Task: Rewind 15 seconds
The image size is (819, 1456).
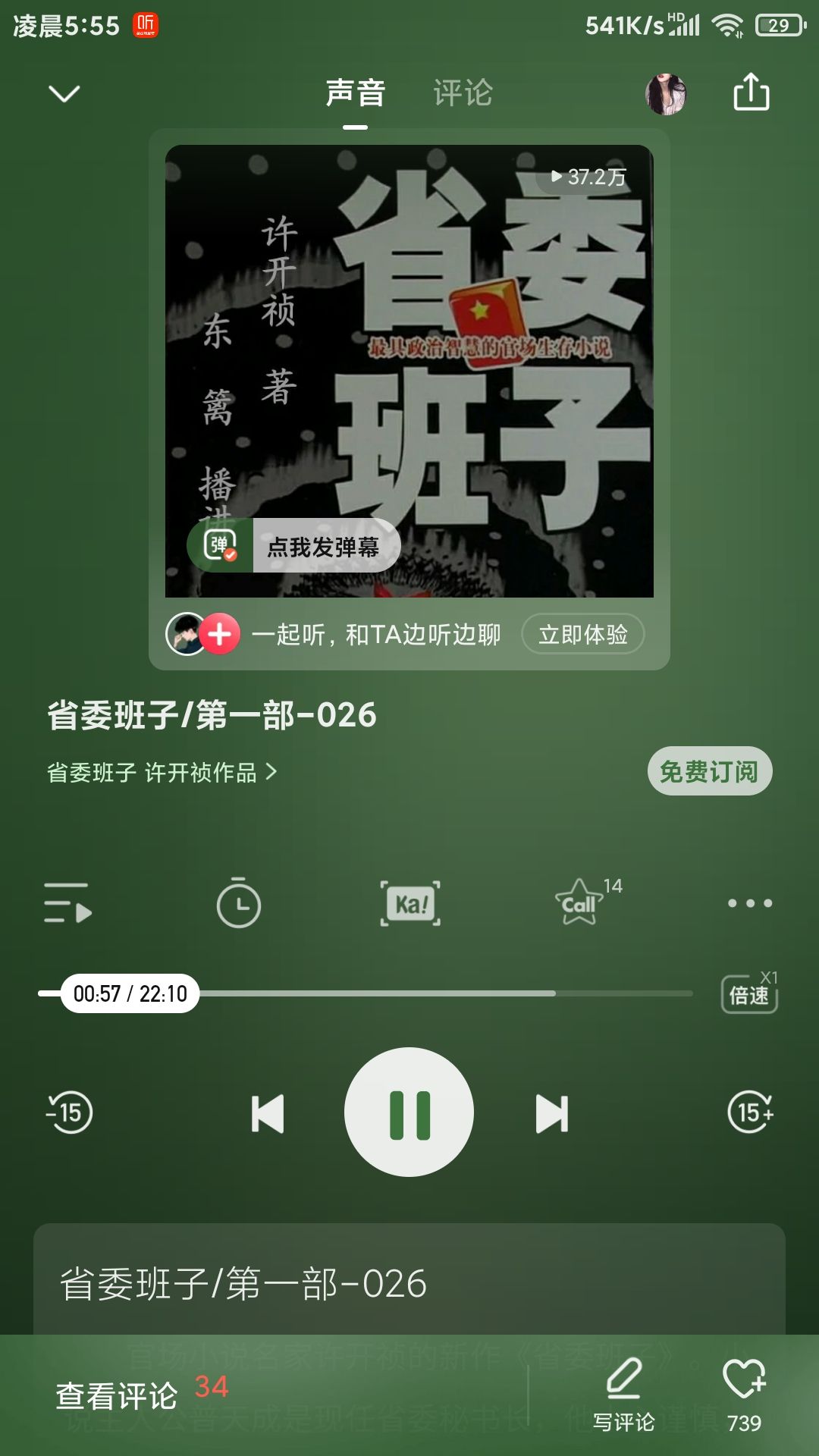Action: click(x=69, y=1113)
